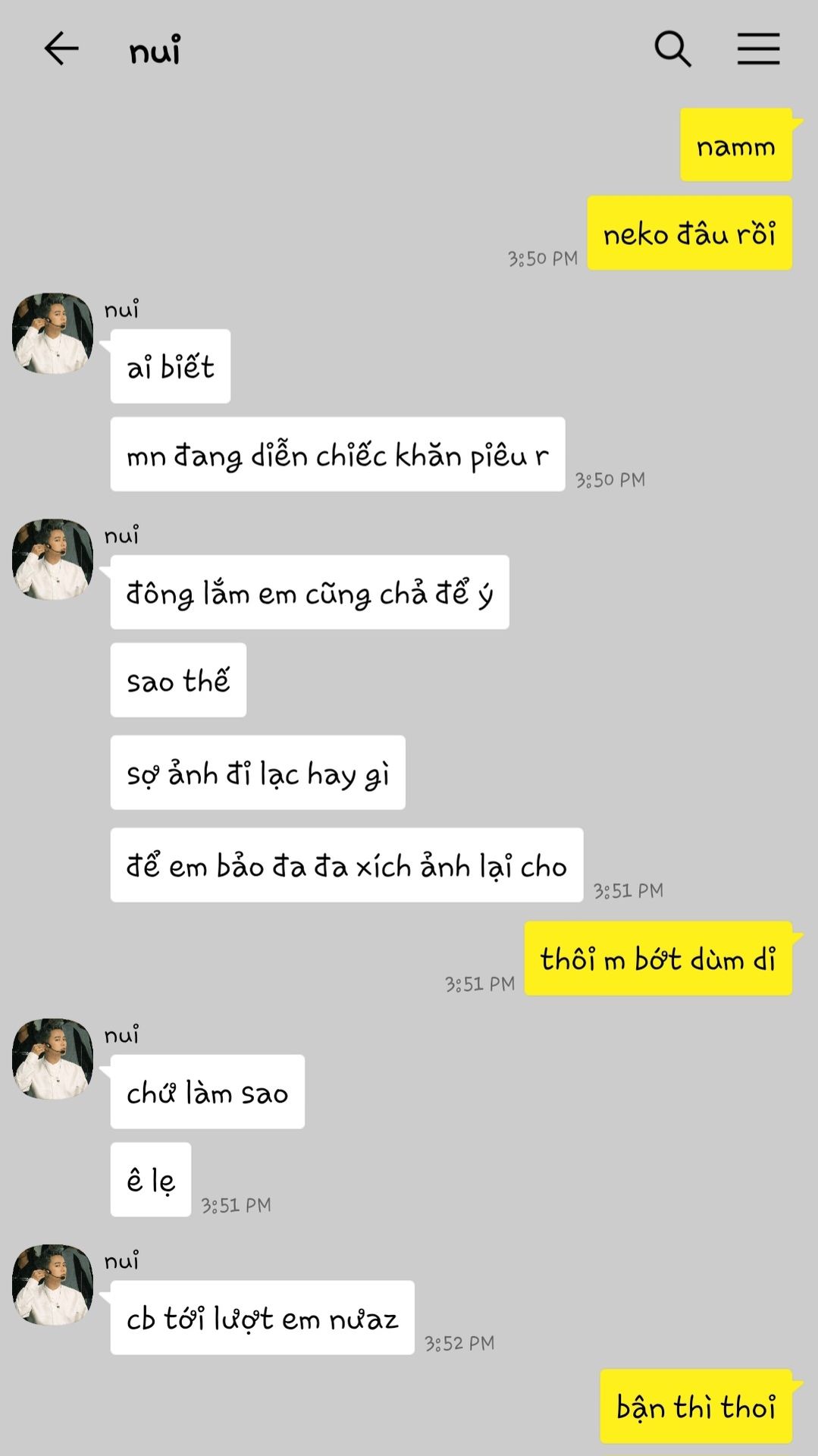Screen dimensions: 818x1456
Task: Go back from the nui chat
Action: point(61,49)
